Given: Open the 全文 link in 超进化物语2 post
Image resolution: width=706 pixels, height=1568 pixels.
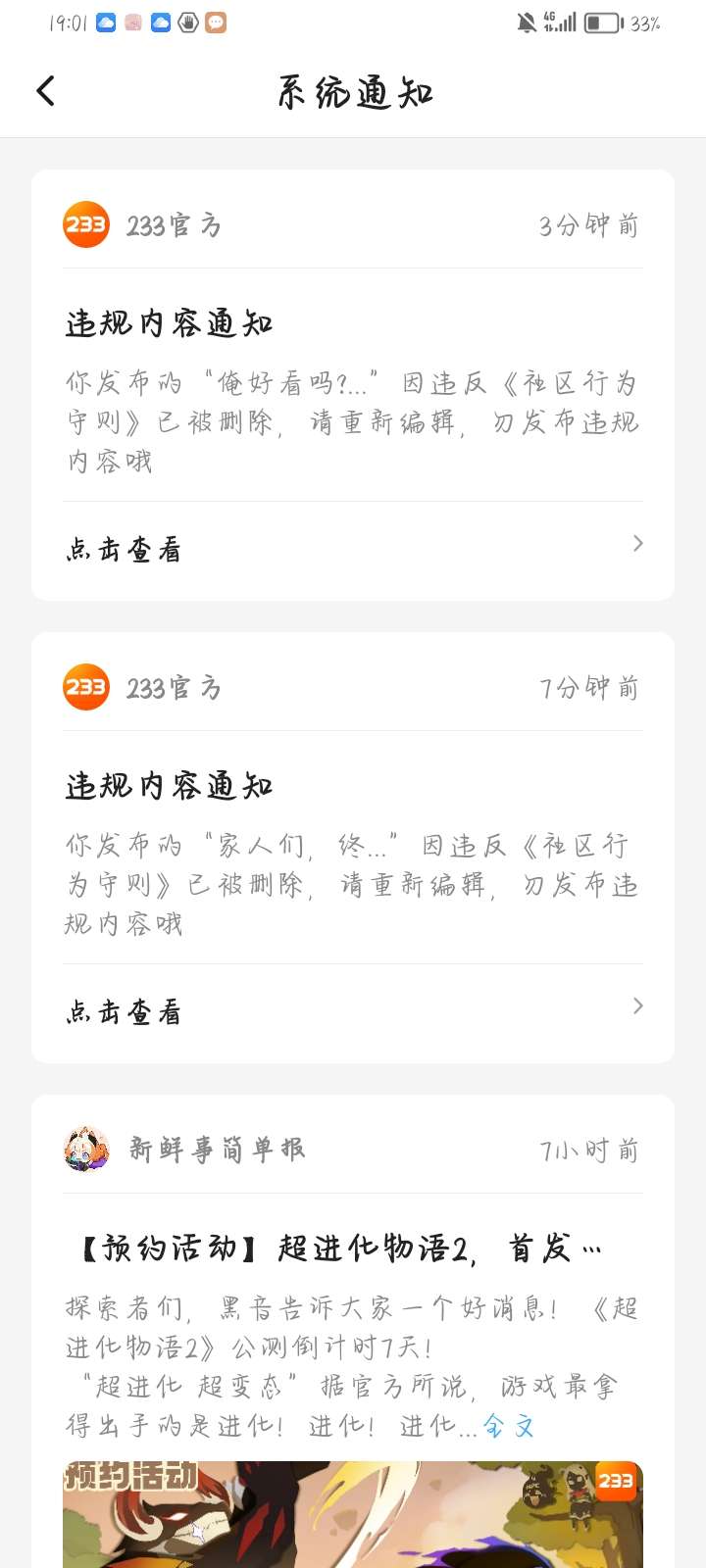Looking at the screenshot, I should (508, 1426).
